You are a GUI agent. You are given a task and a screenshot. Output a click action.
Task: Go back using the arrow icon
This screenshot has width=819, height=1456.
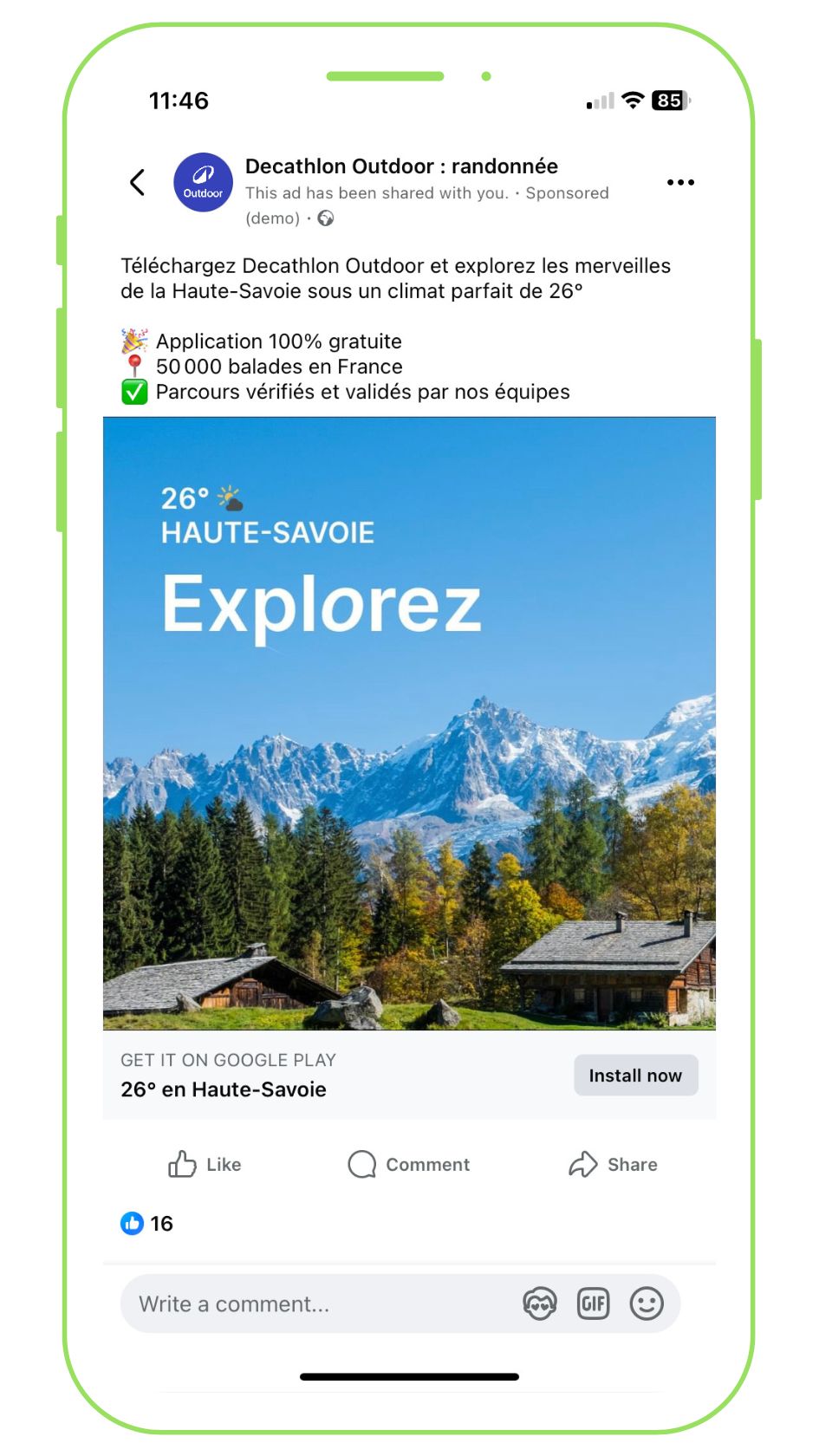coord(137,182)
